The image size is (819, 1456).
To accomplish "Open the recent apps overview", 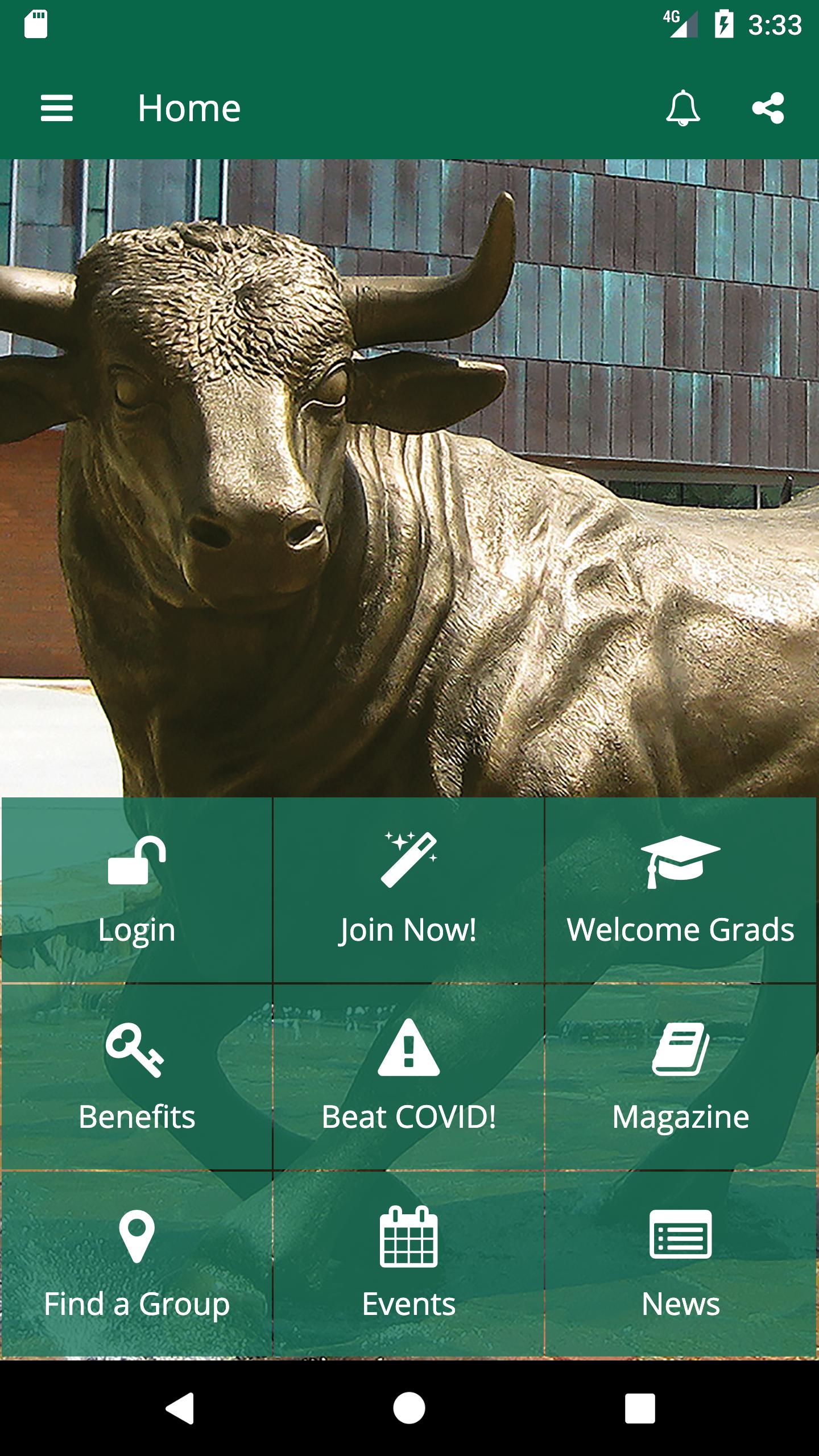I will pyautogui.click(x=640, y=1408).
